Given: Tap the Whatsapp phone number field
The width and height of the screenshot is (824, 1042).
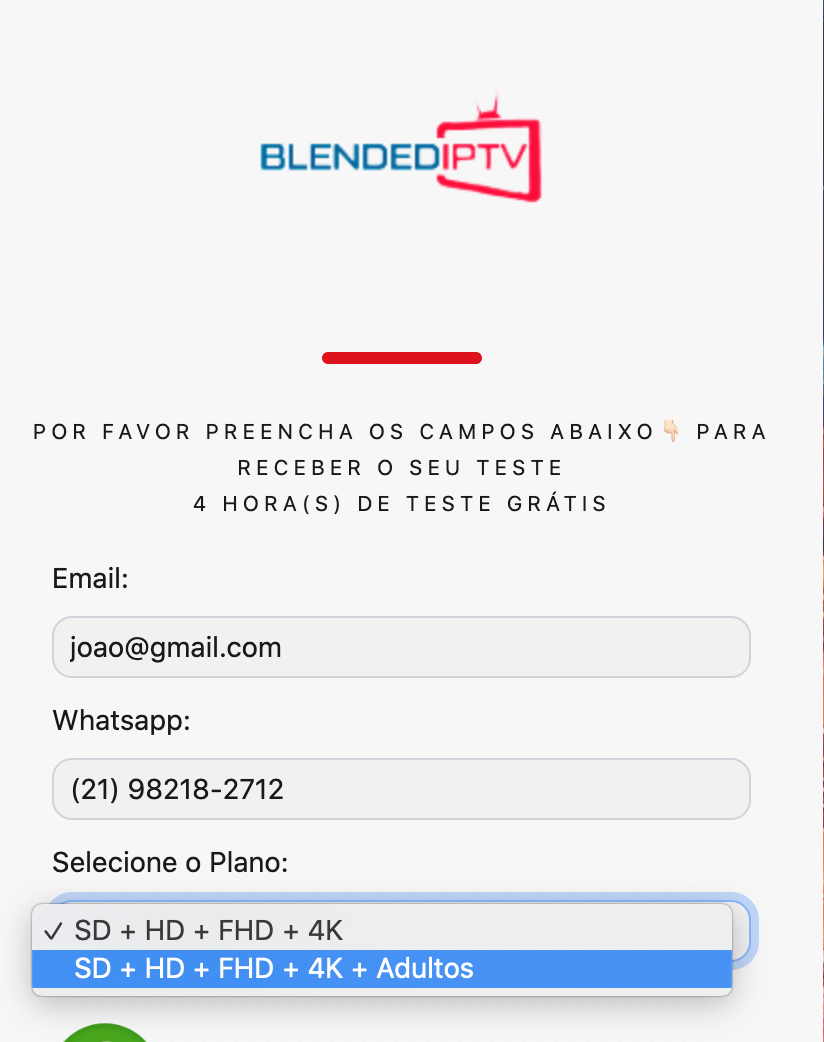Looking at the screenshot, I should 400,789.
